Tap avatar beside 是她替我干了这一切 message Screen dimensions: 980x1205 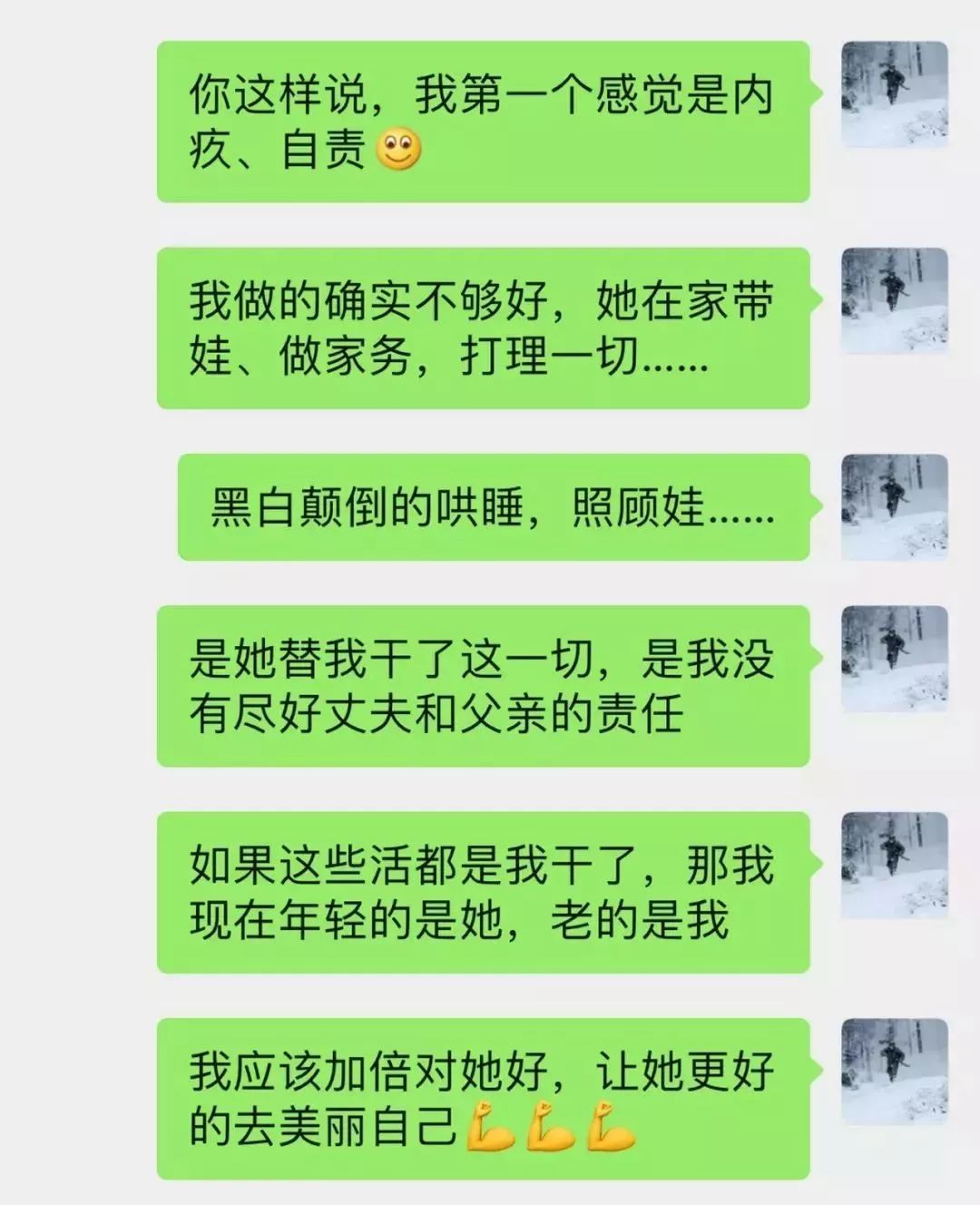tap(895, 659)
